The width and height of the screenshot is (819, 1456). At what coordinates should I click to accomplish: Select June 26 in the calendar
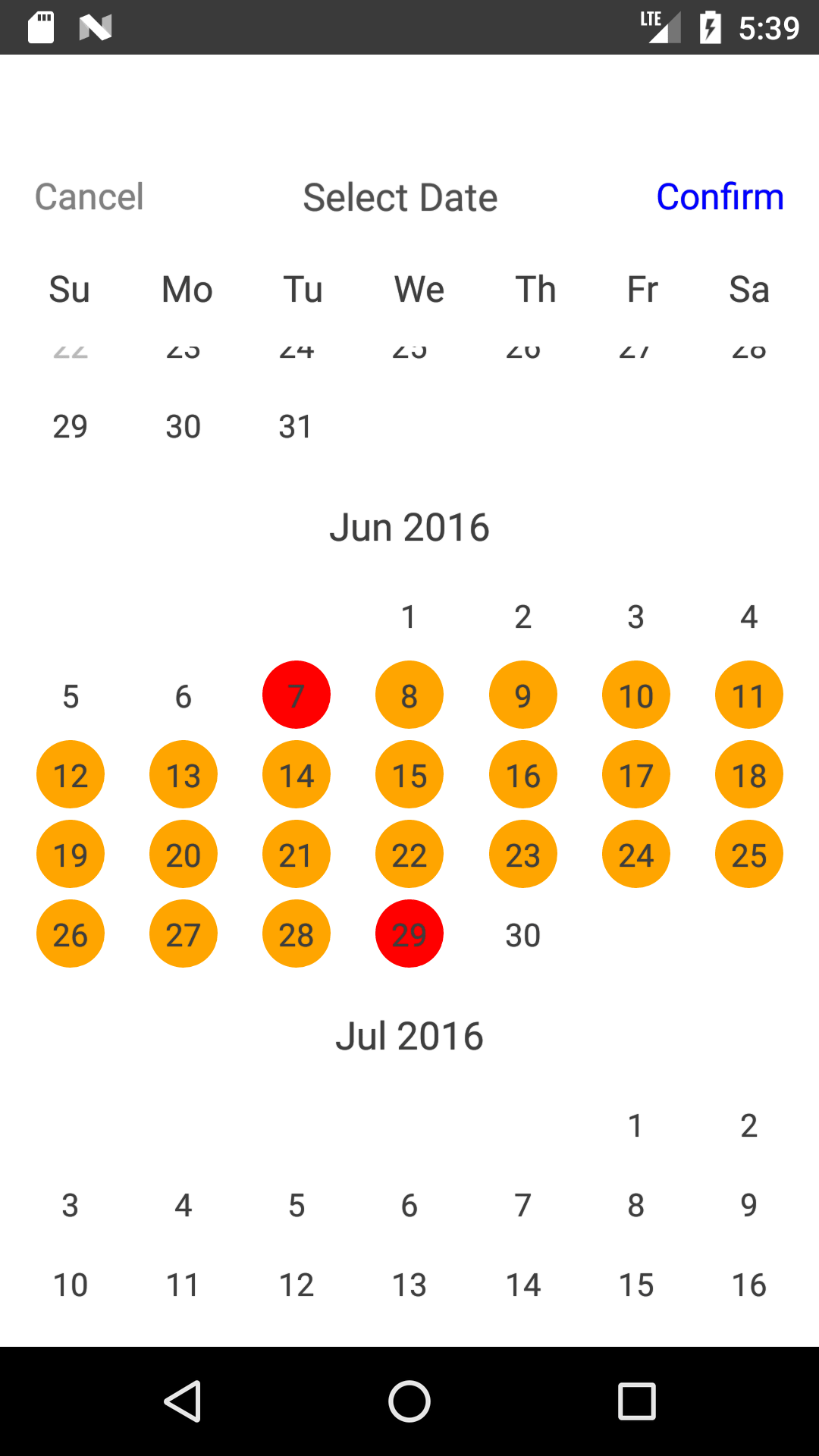70,934
